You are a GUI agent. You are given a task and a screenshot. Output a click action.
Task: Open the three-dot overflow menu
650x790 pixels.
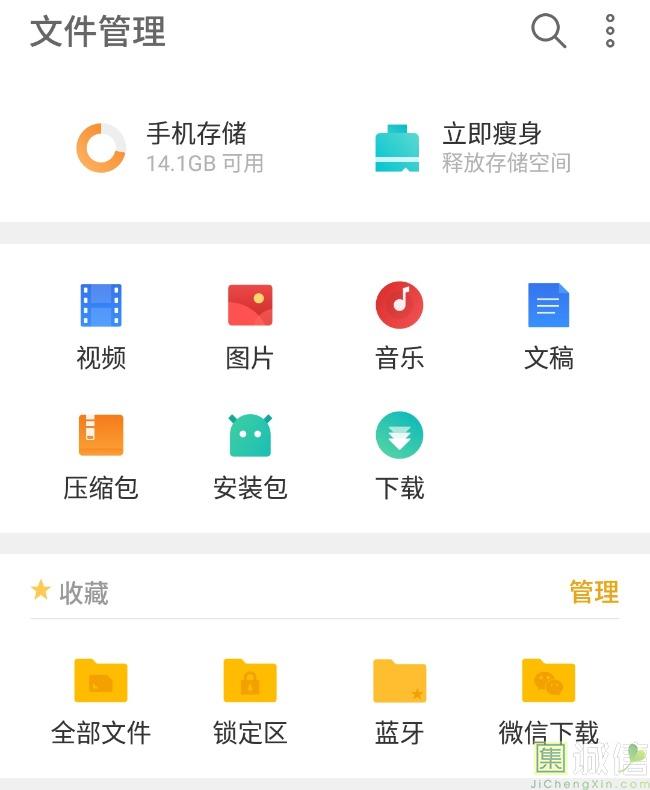click(x=610, y=31)
